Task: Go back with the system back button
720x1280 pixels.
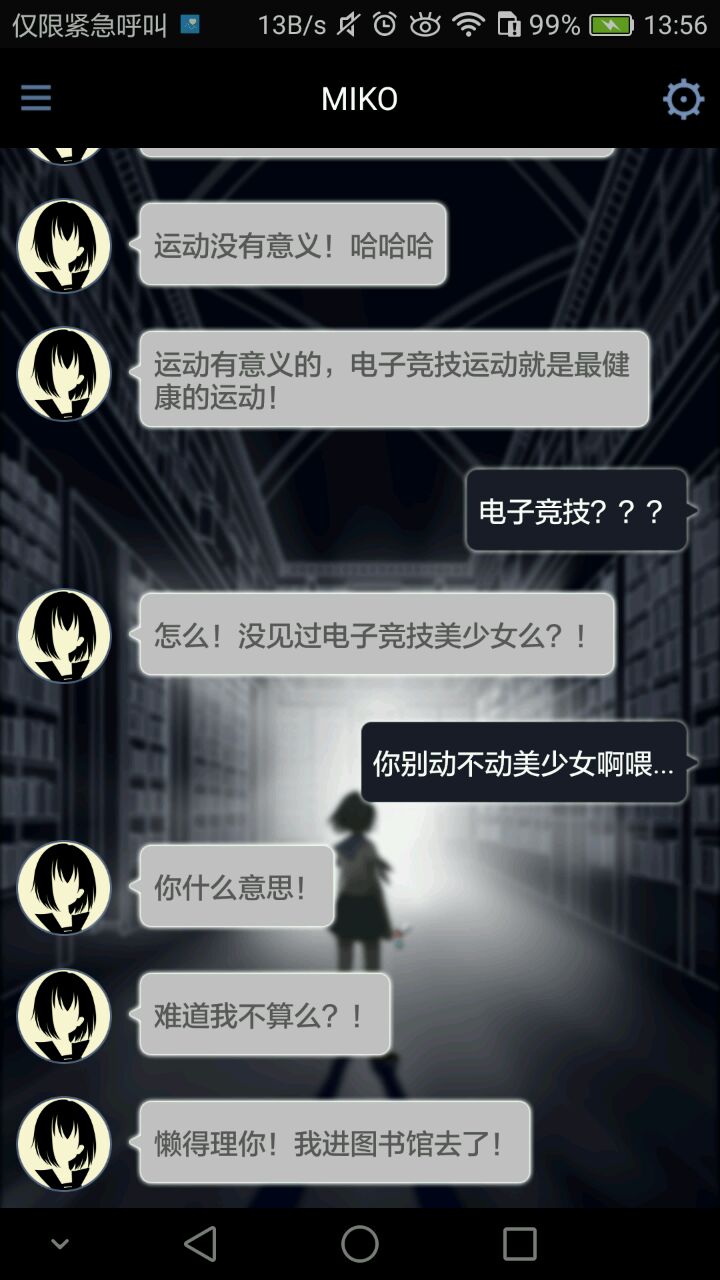Action: 201,1244
